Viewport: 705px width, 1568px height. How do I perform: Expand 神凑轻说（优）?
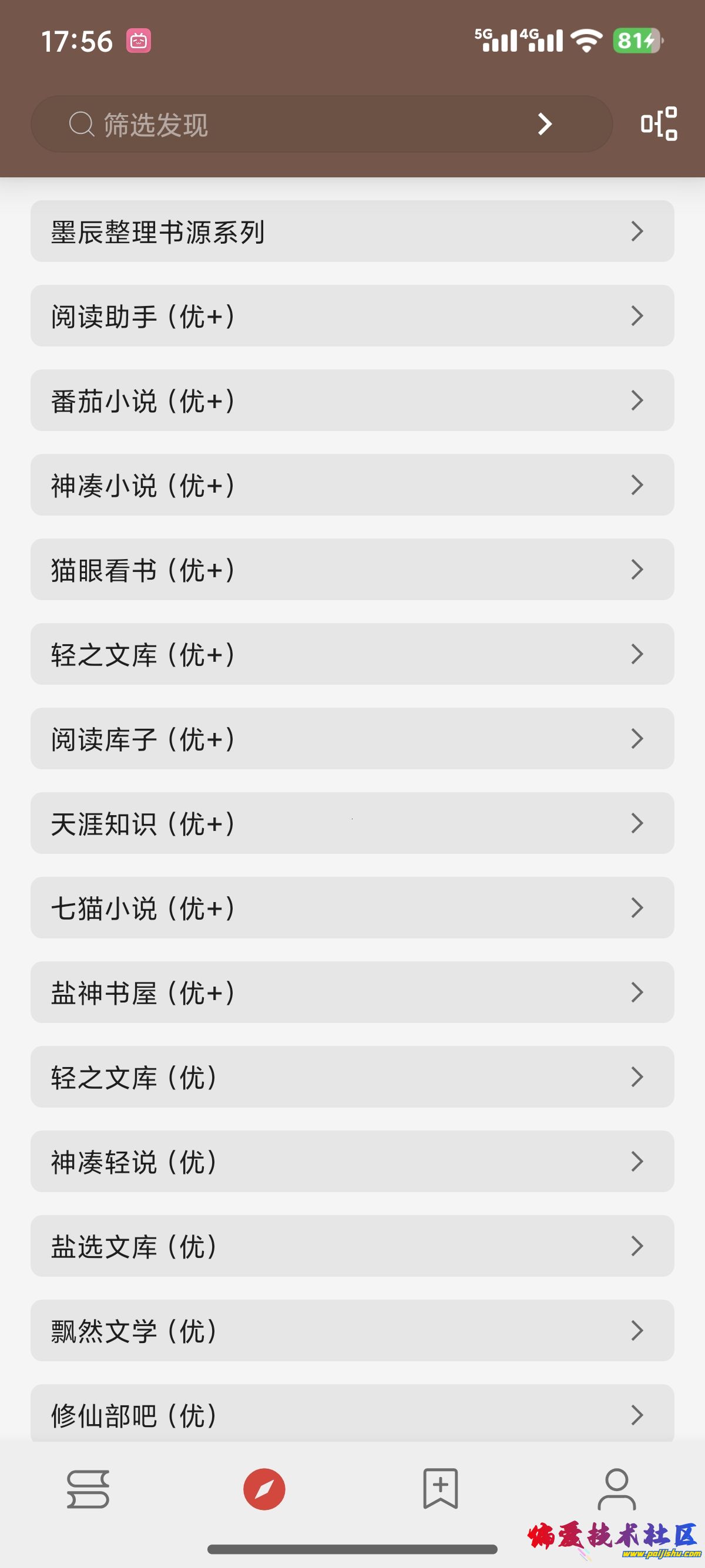tap(352, 1162)
